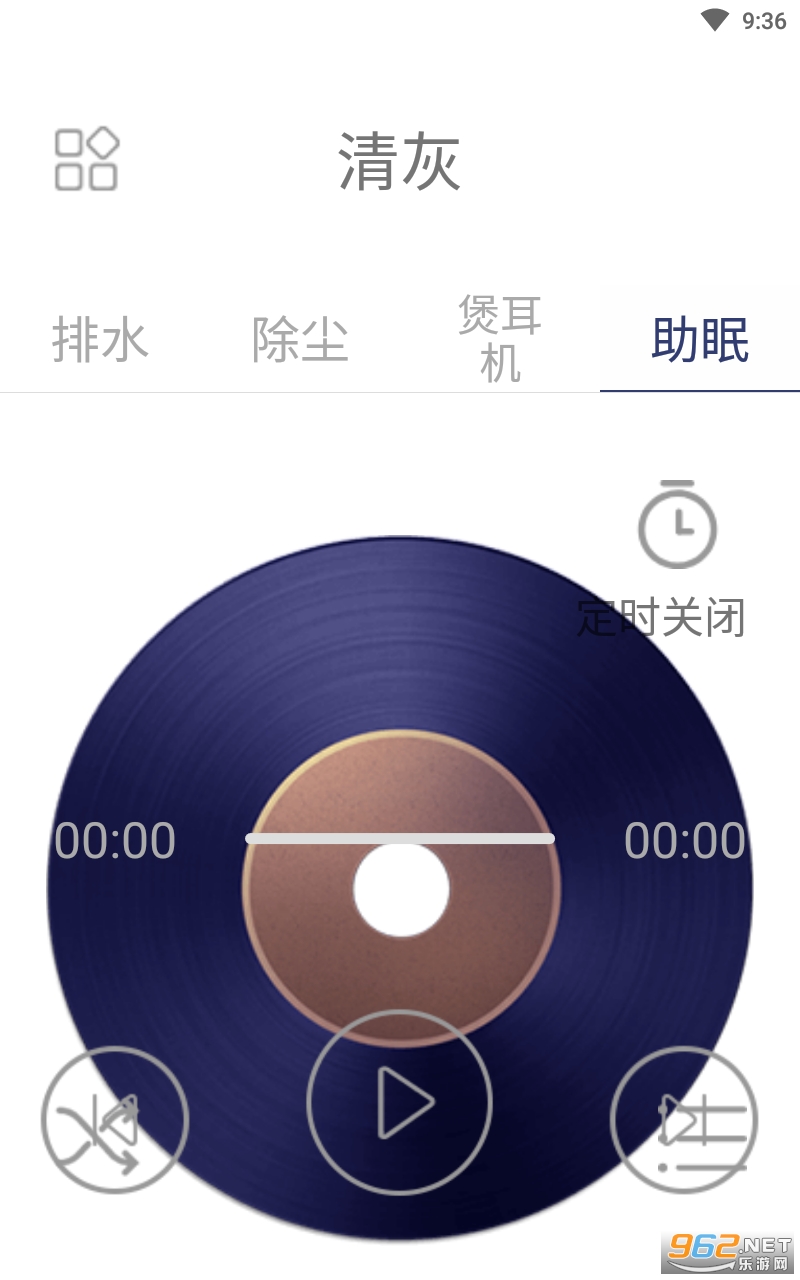Tap the 清灰 title text
The width and height of the screenshot is (800, 1280).
pos(400,162)
